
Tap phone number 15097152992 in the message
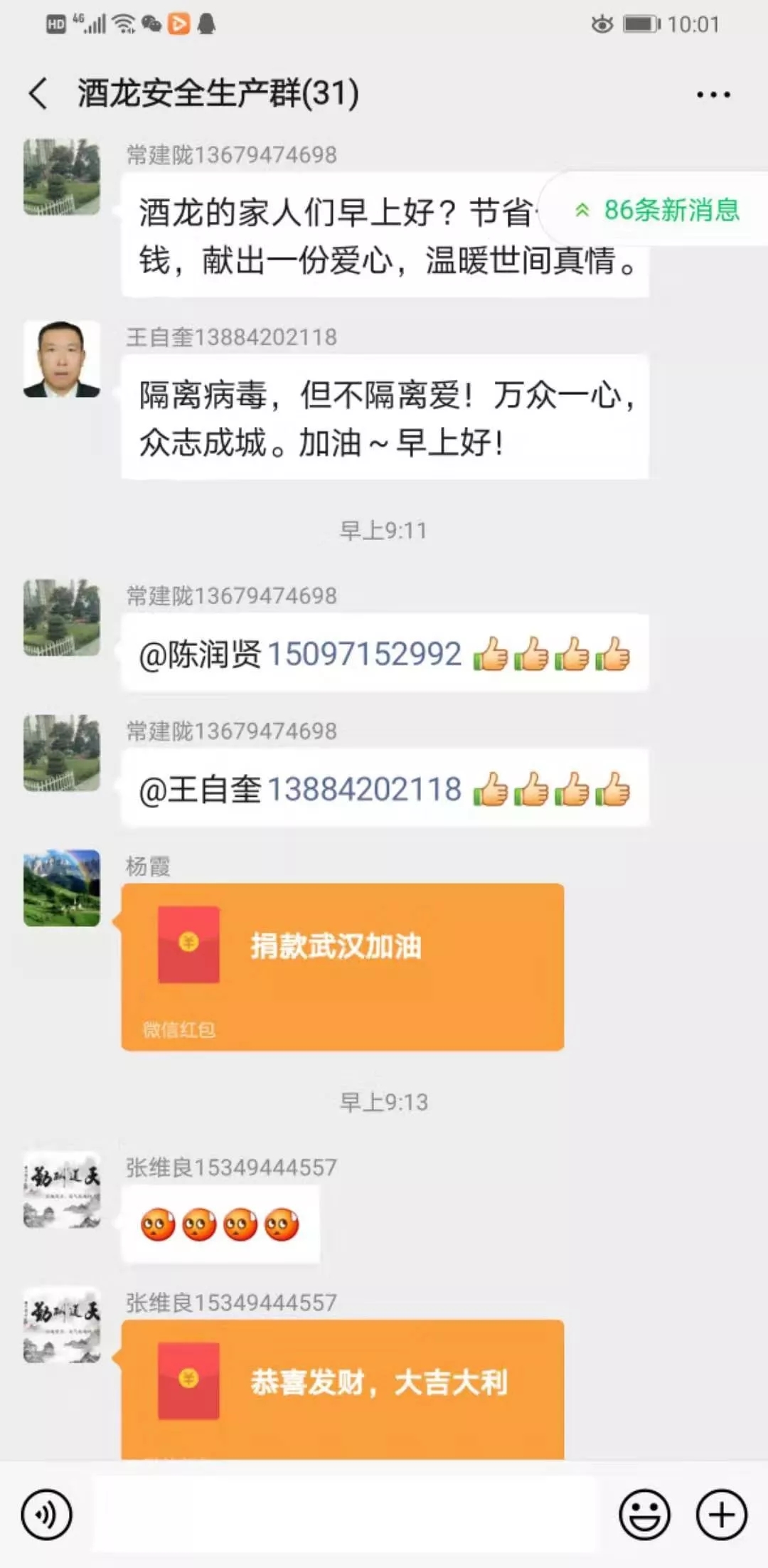[x=364, y=654]
